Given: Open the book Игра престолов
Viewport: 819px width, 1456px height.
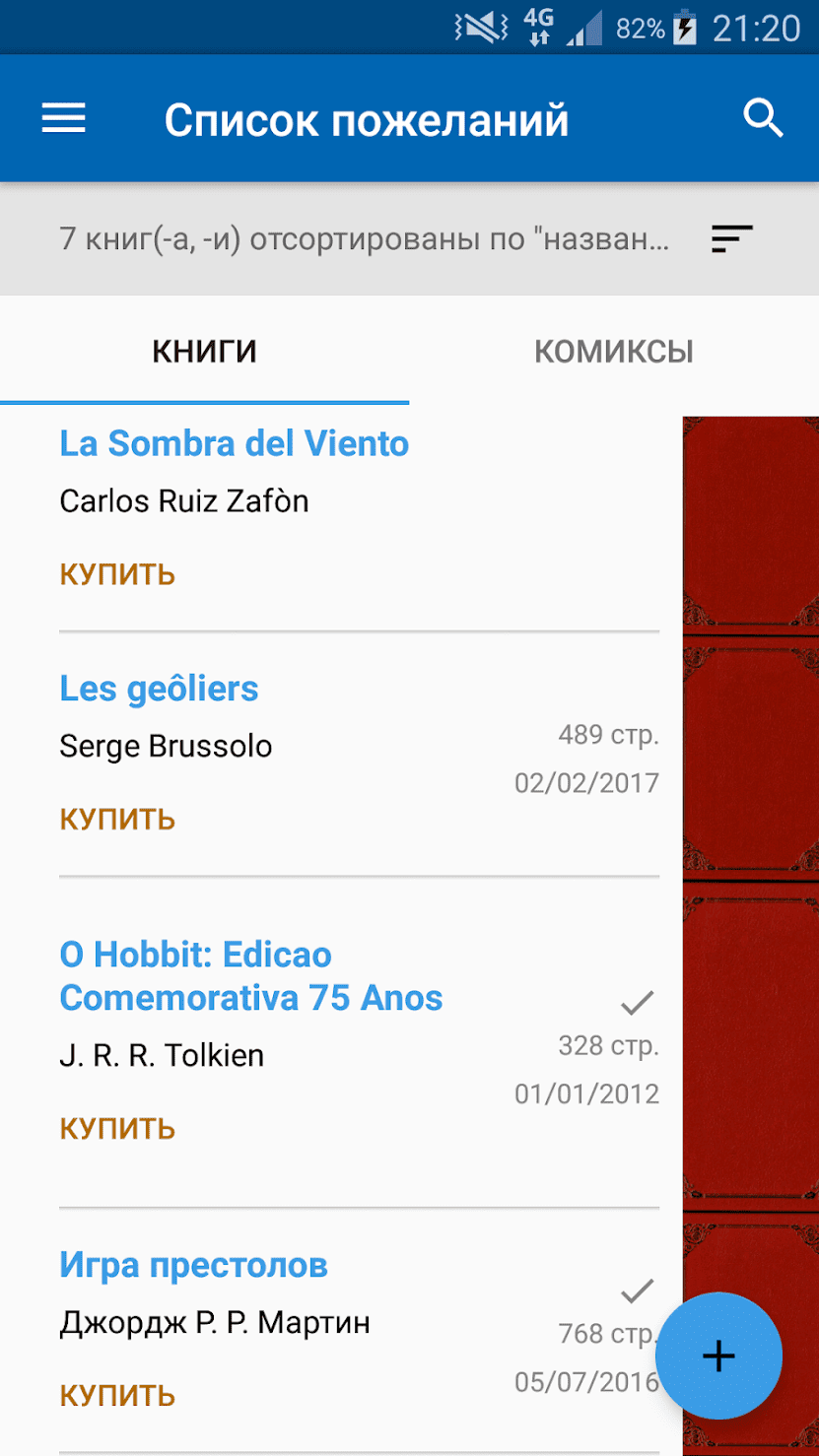Looking at the screenshot, I should coord(193,1266).
